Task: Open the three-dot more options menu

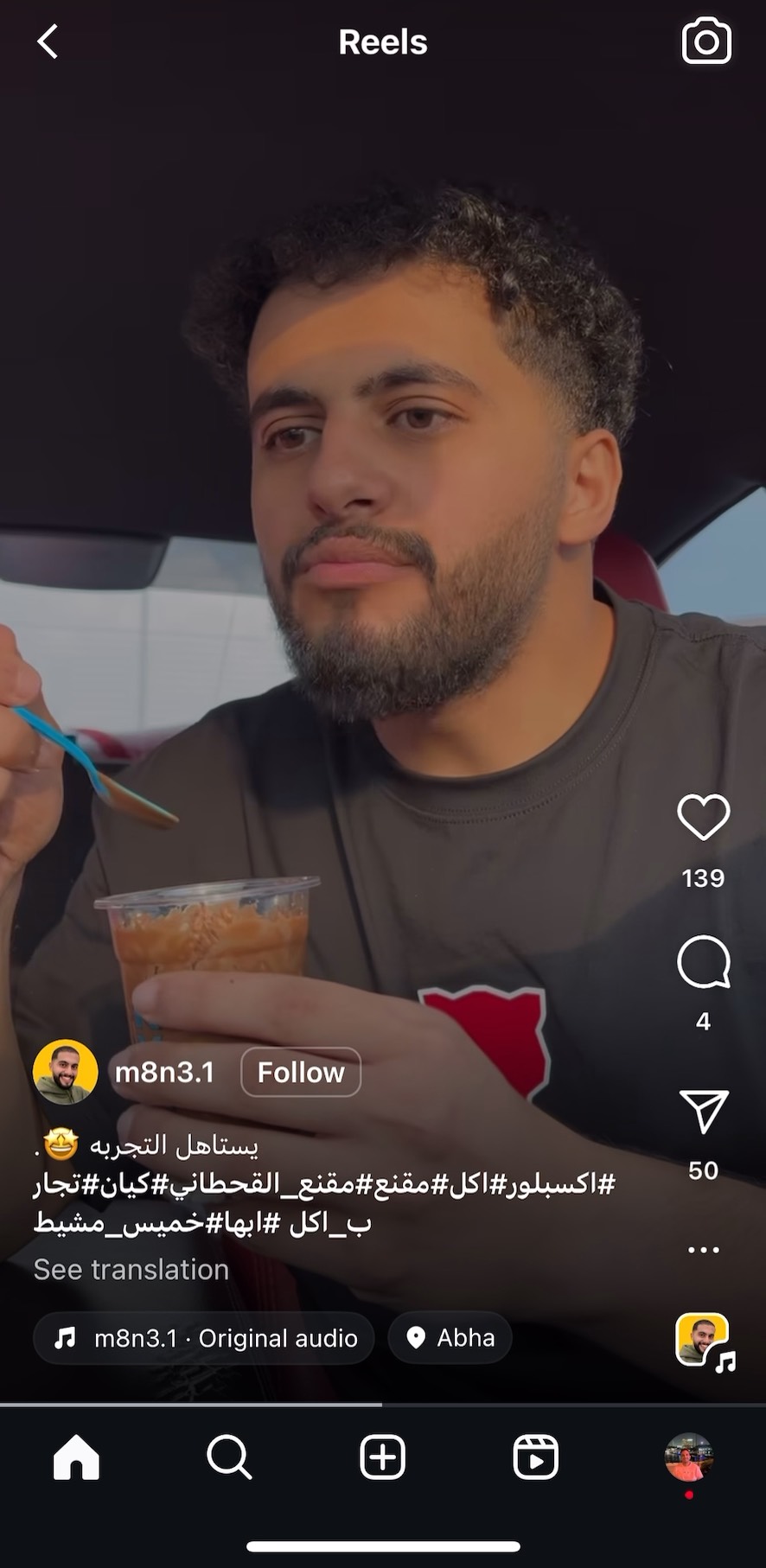Action: (x=703, y=1250)
